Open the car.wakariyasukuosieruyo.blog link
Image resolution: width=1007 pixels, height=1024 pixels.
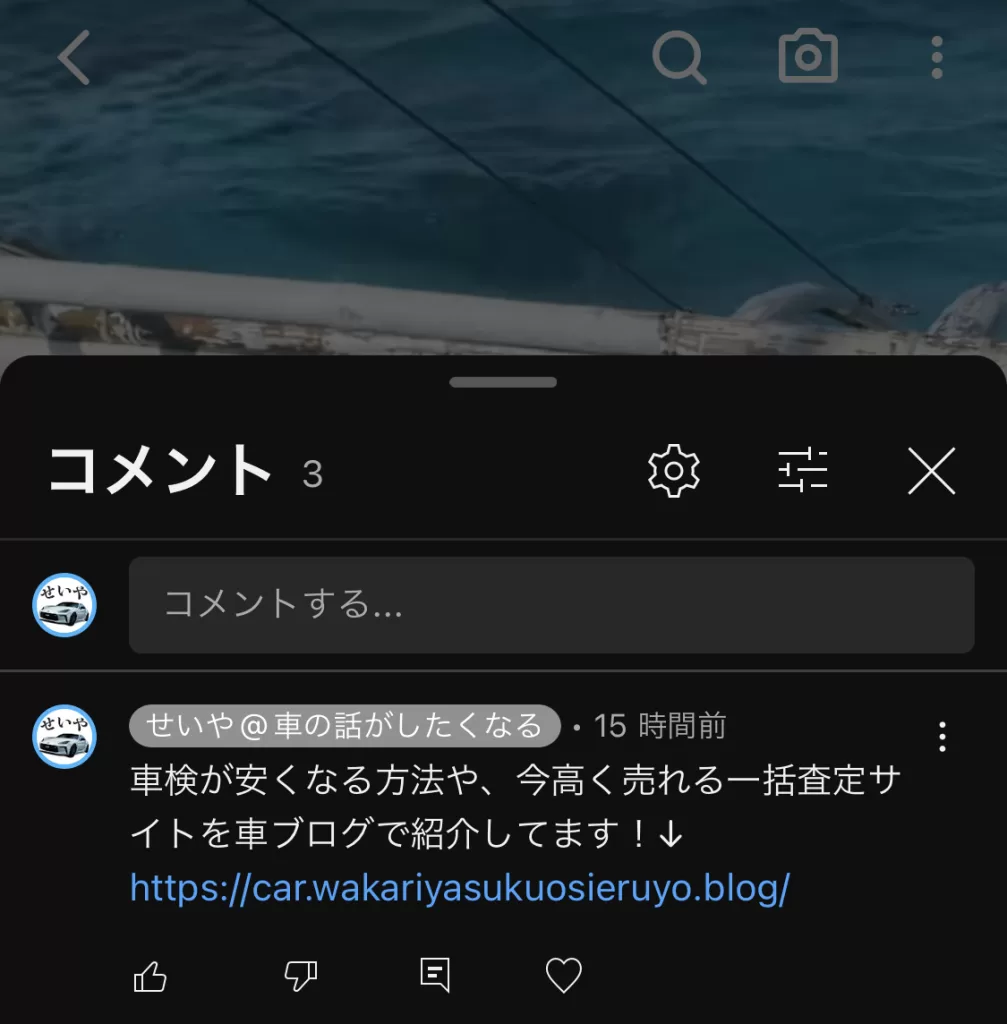(460, 887)
